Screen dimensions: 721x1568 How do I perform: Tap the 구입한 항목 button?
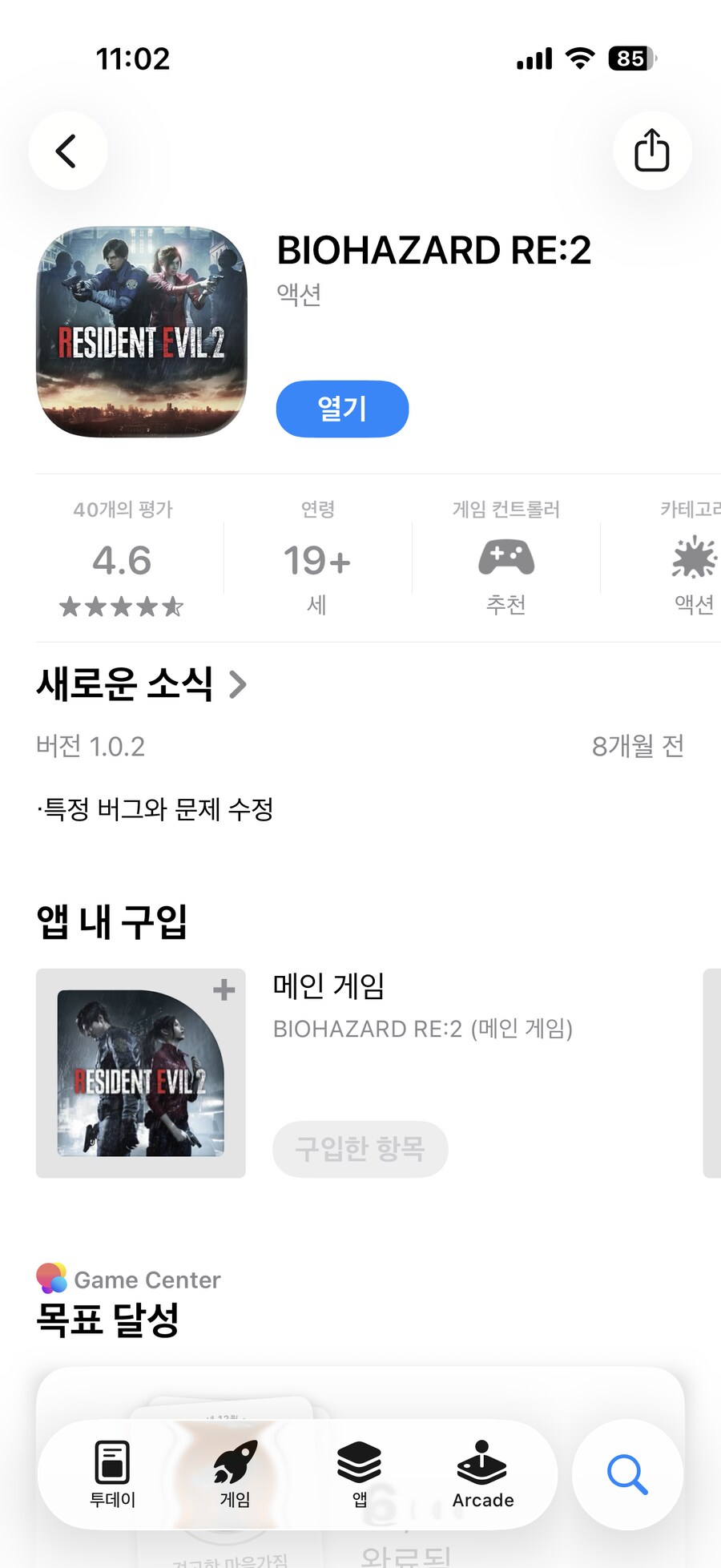point(360,1149)
